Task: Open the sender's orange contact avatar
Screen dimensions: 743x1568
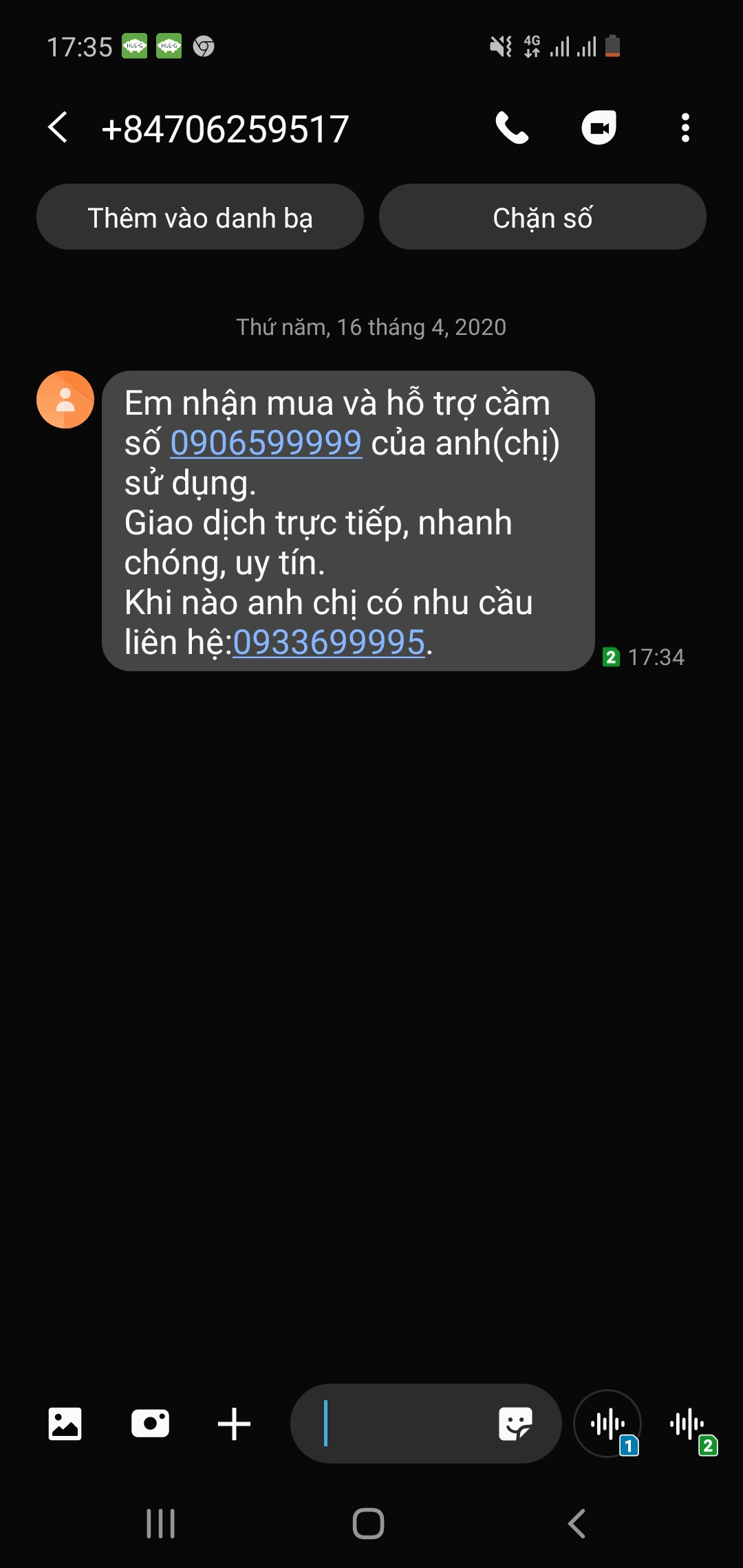Action: pyautogui.click(x=65, y=400)
